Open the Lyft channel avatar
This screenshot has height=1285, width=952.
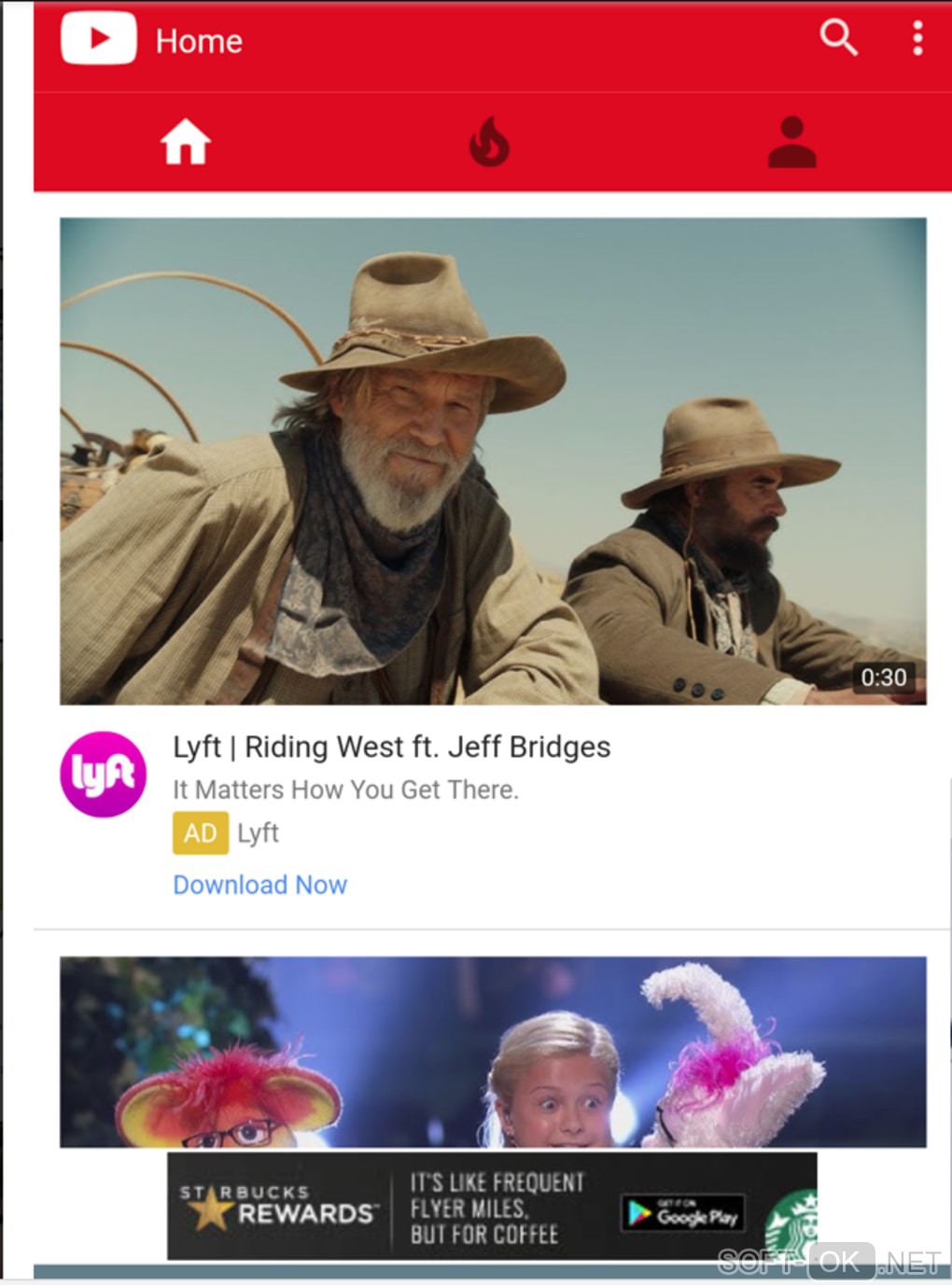[103, 775]
